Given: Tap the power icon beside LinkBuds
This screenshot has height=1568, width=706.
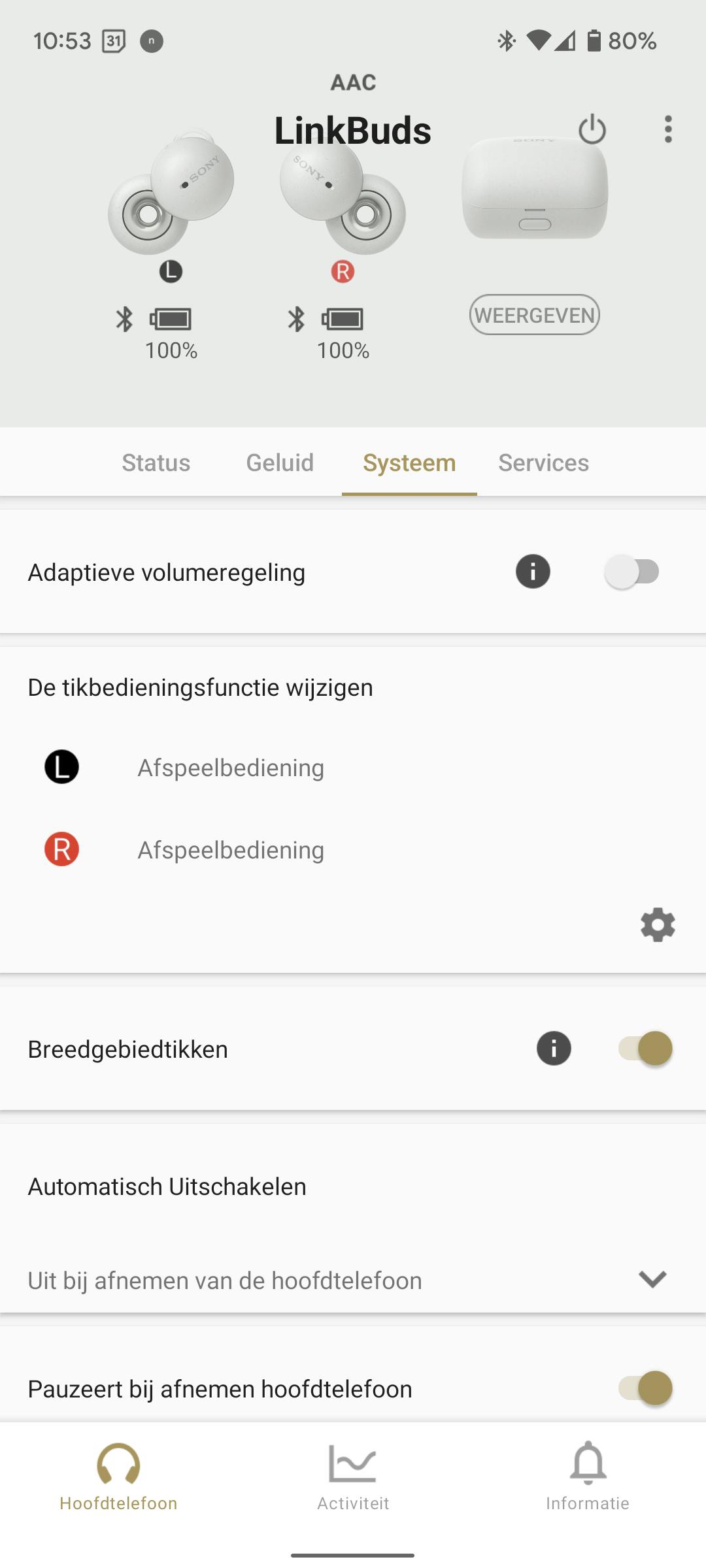Looking at the screenshot, I should pos(592,129).
